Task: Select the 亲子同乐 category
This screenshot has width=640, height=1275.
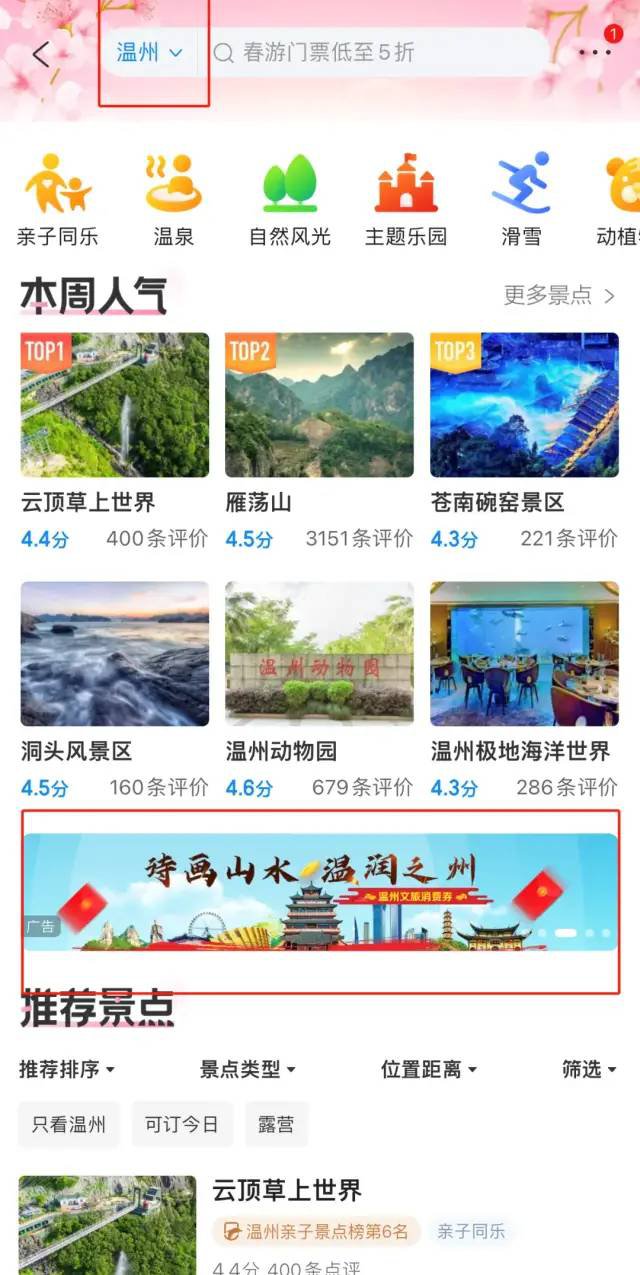Action: point(58,199)
